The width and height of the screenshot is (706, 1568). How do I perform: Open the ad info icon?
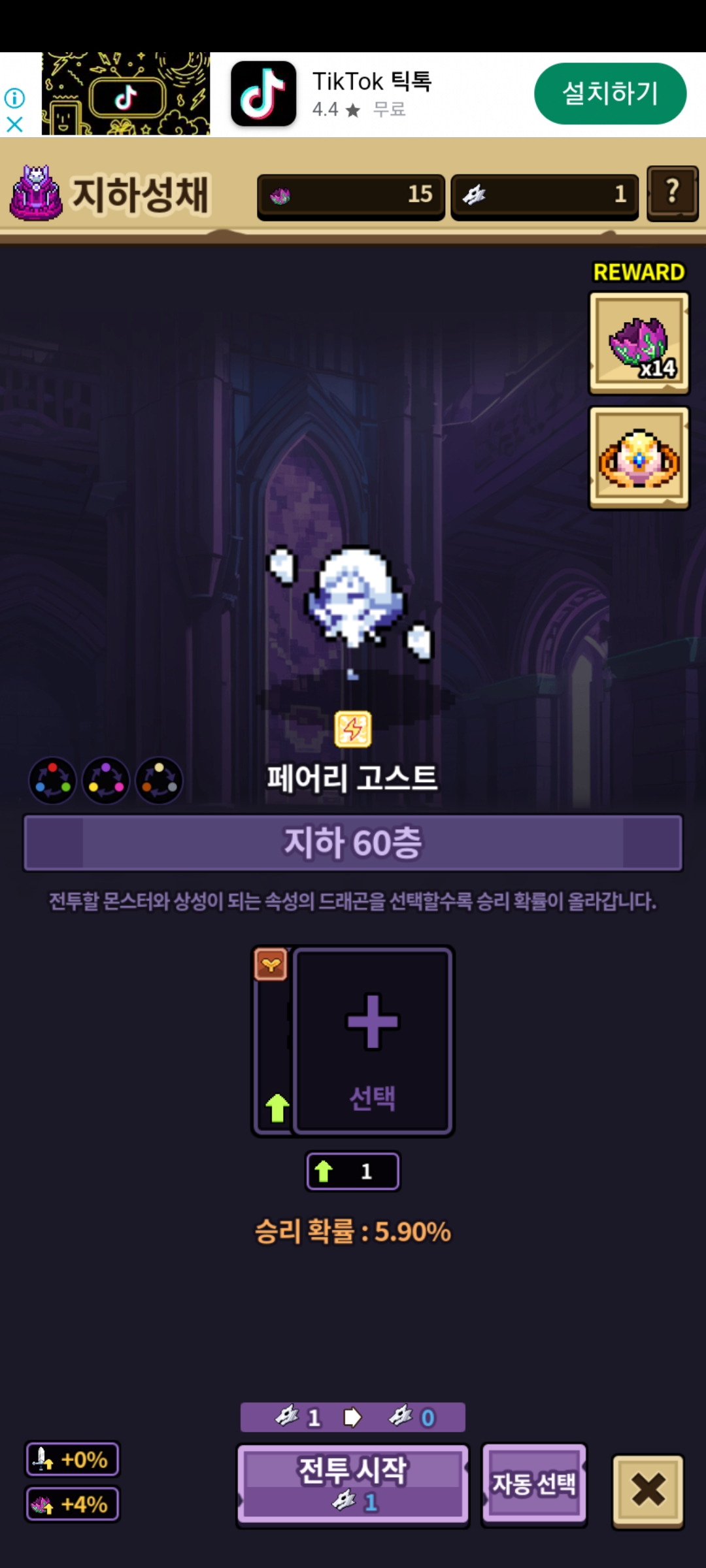pos(14,98)
